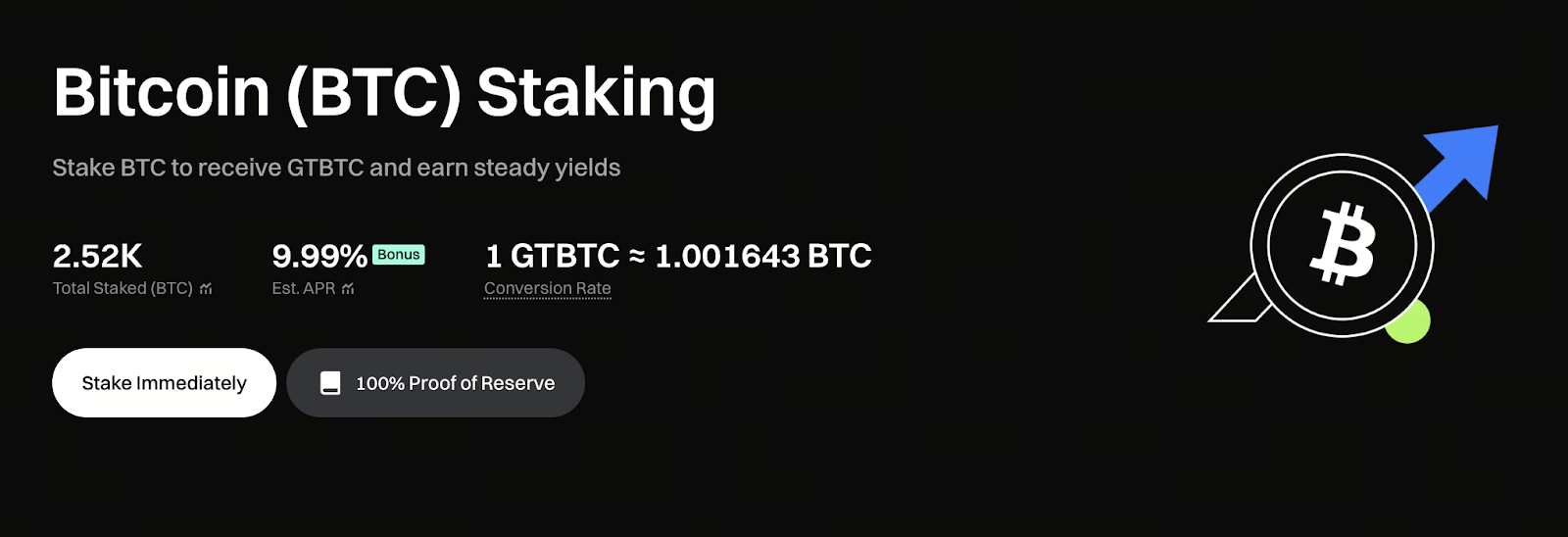View chart icon beside Est. APR

(348, 288)
